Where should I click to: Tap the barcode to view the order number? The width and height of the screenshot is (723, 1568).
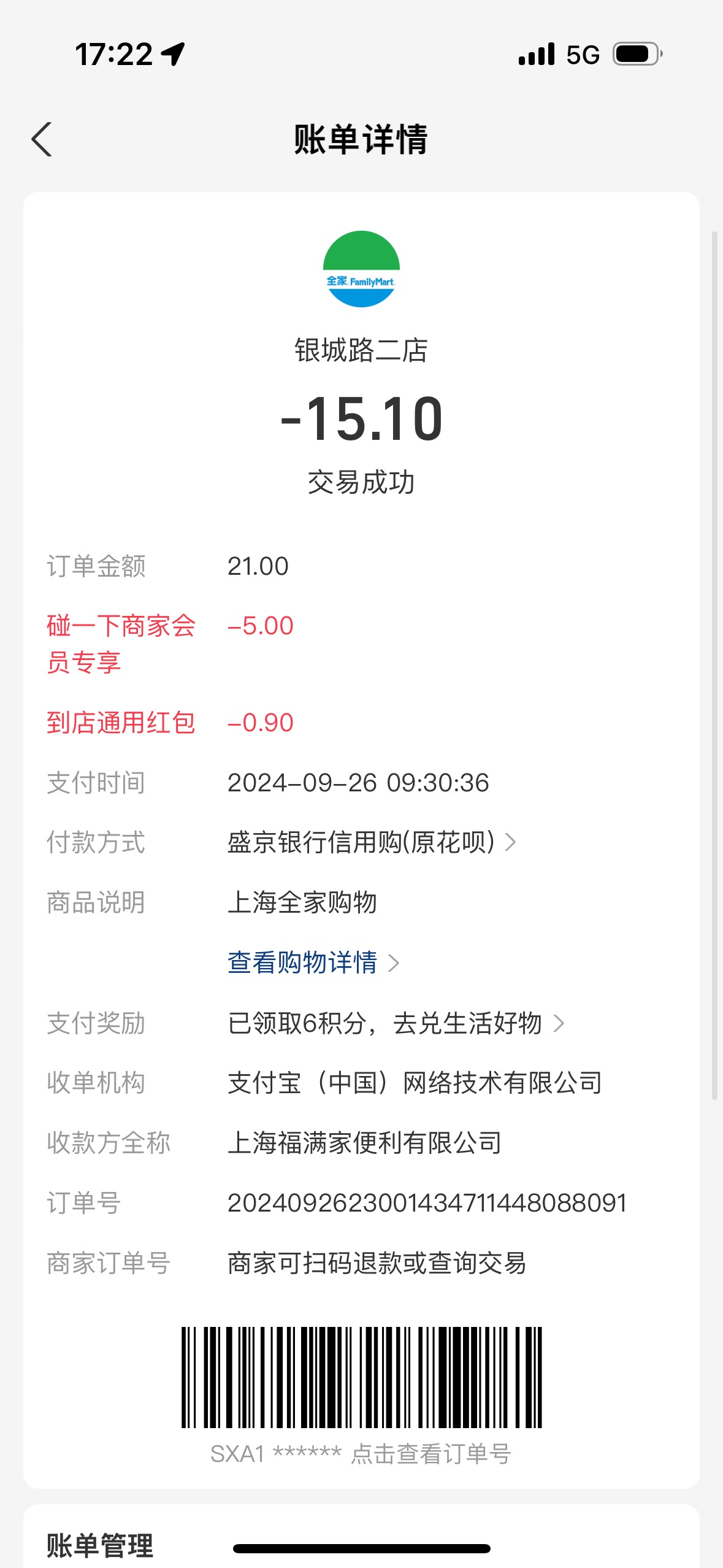(x=361, y=1377)
